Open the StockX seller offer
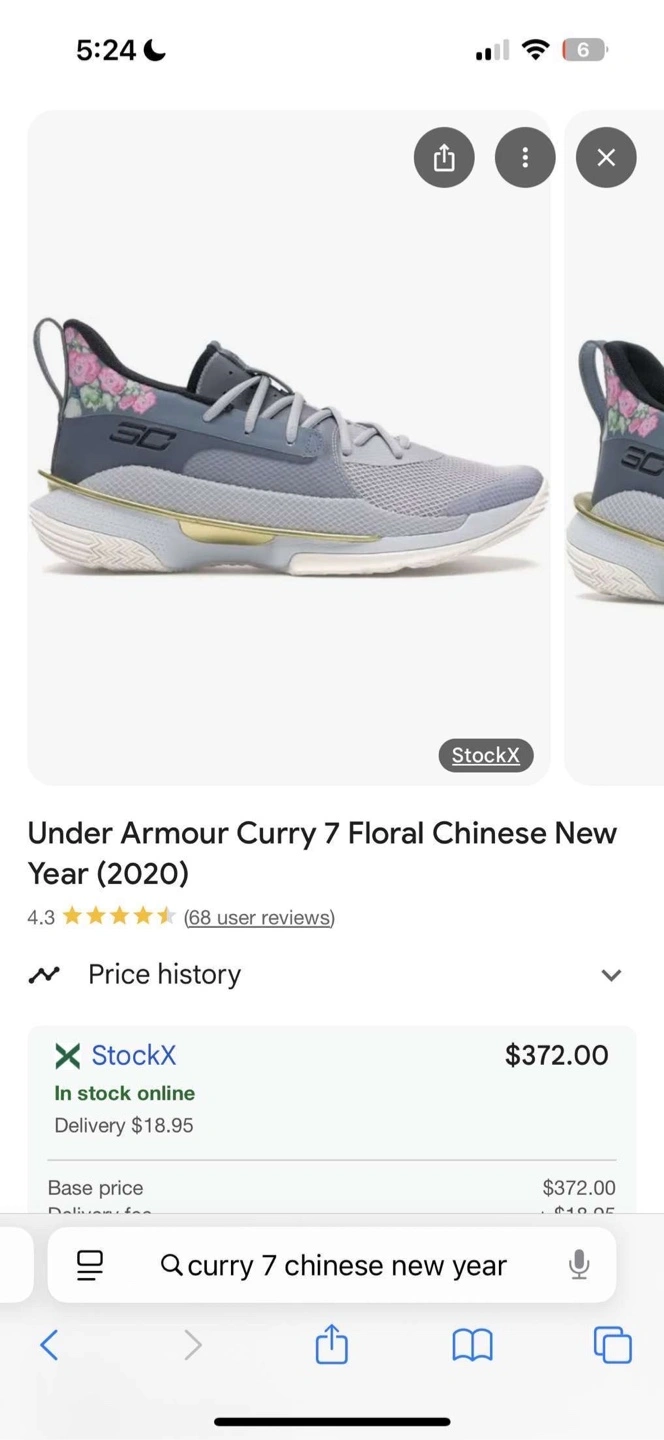 point(133,1055)
